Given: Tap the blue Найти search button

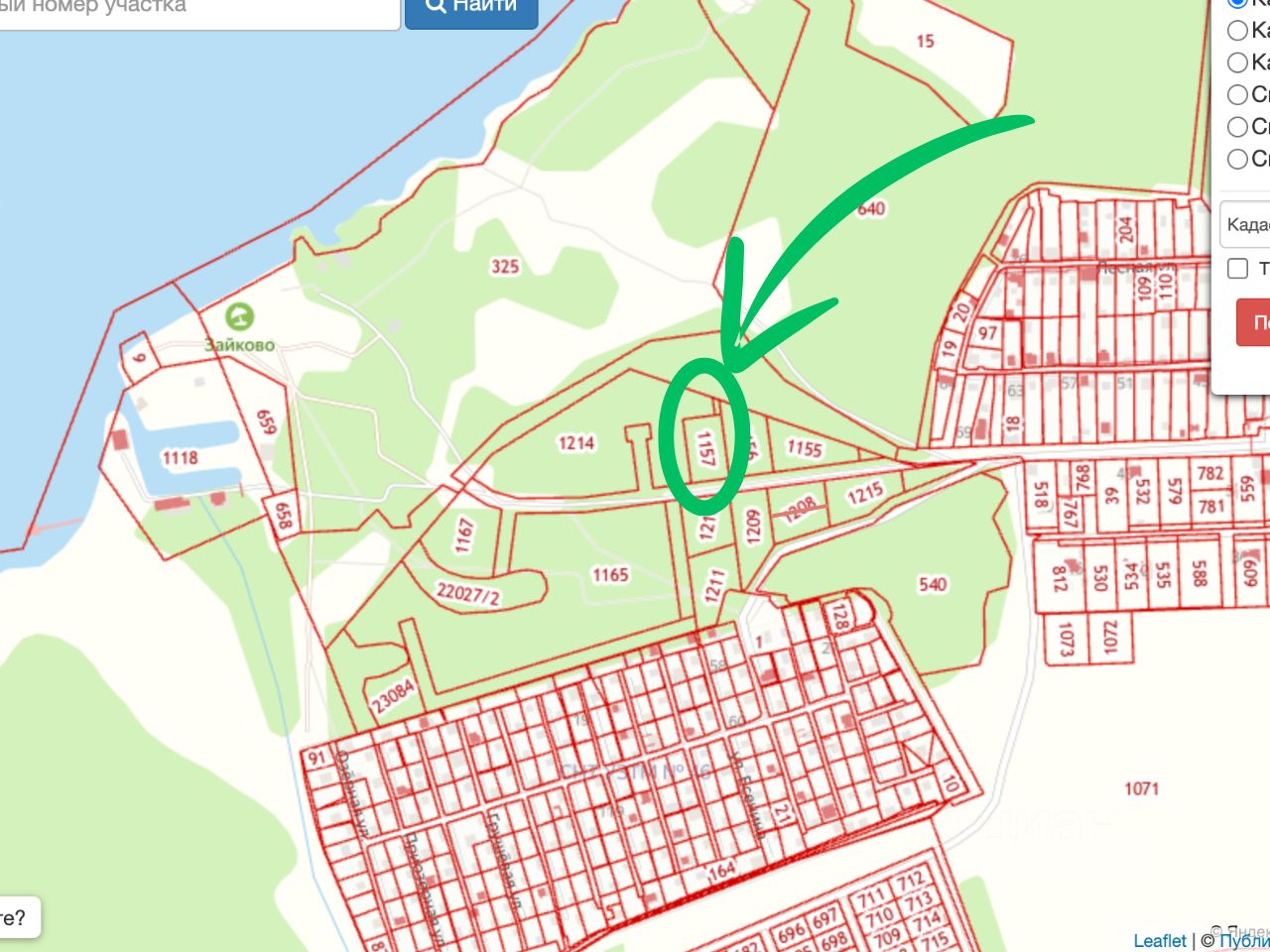Looking at the screenshot, I should pyautogui.click(x=471, y=10).
